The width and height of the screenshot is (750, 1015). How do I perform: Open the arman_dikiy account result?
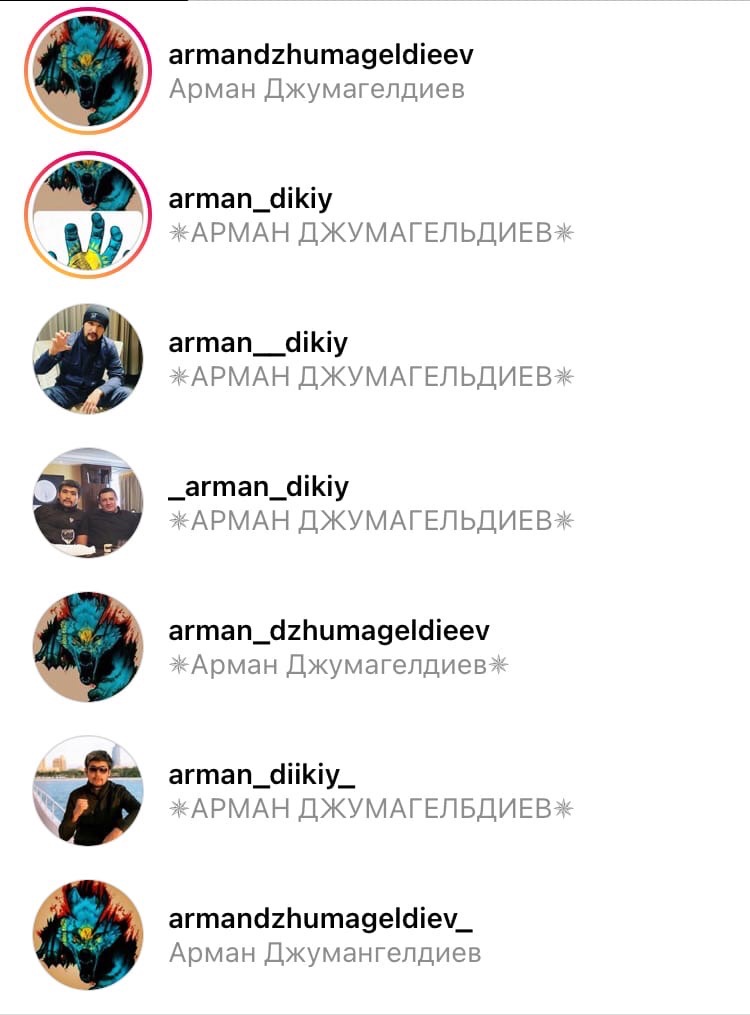pyautogui.click(x=250, y=200)
